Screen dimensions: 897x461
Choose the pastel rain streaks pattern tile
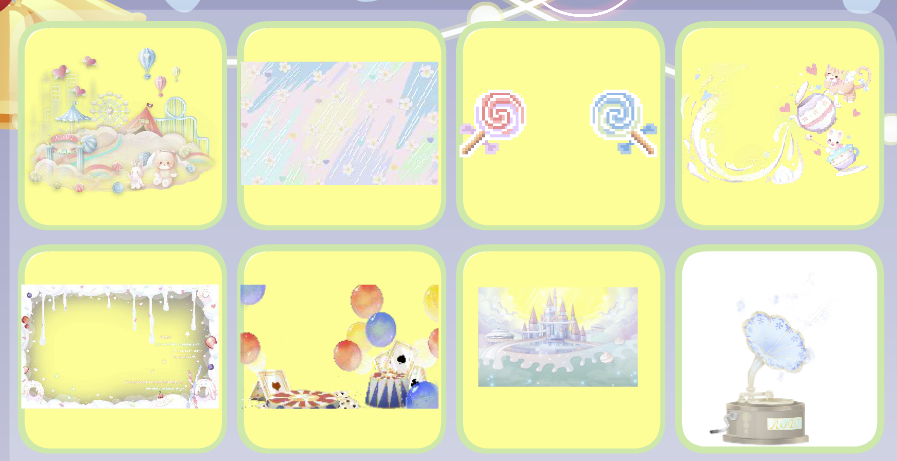[x=340, y=126]
